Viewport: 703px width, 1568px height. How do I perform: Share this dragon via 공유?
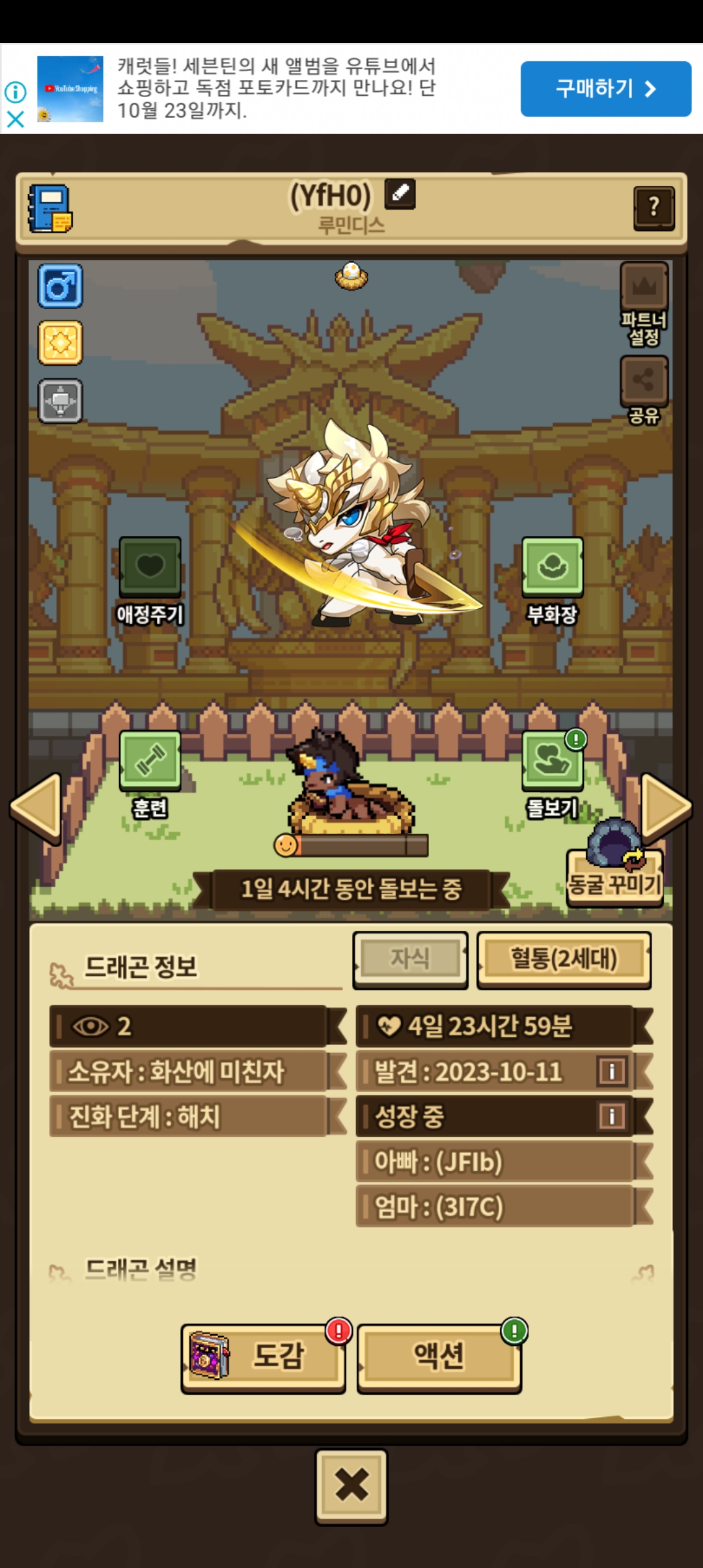pyautogui.click(x=644, y=389)
